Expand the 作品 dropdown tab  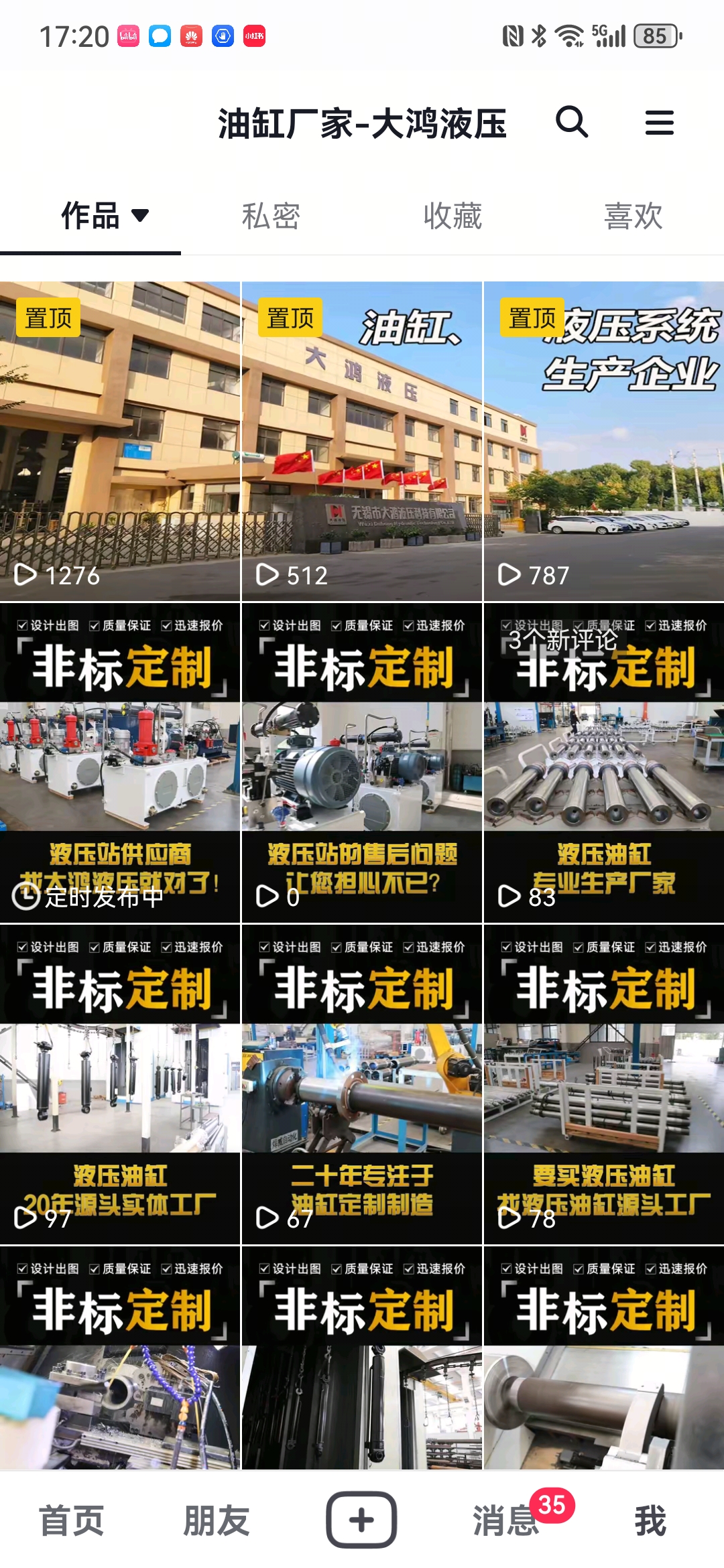coord(104,216)
